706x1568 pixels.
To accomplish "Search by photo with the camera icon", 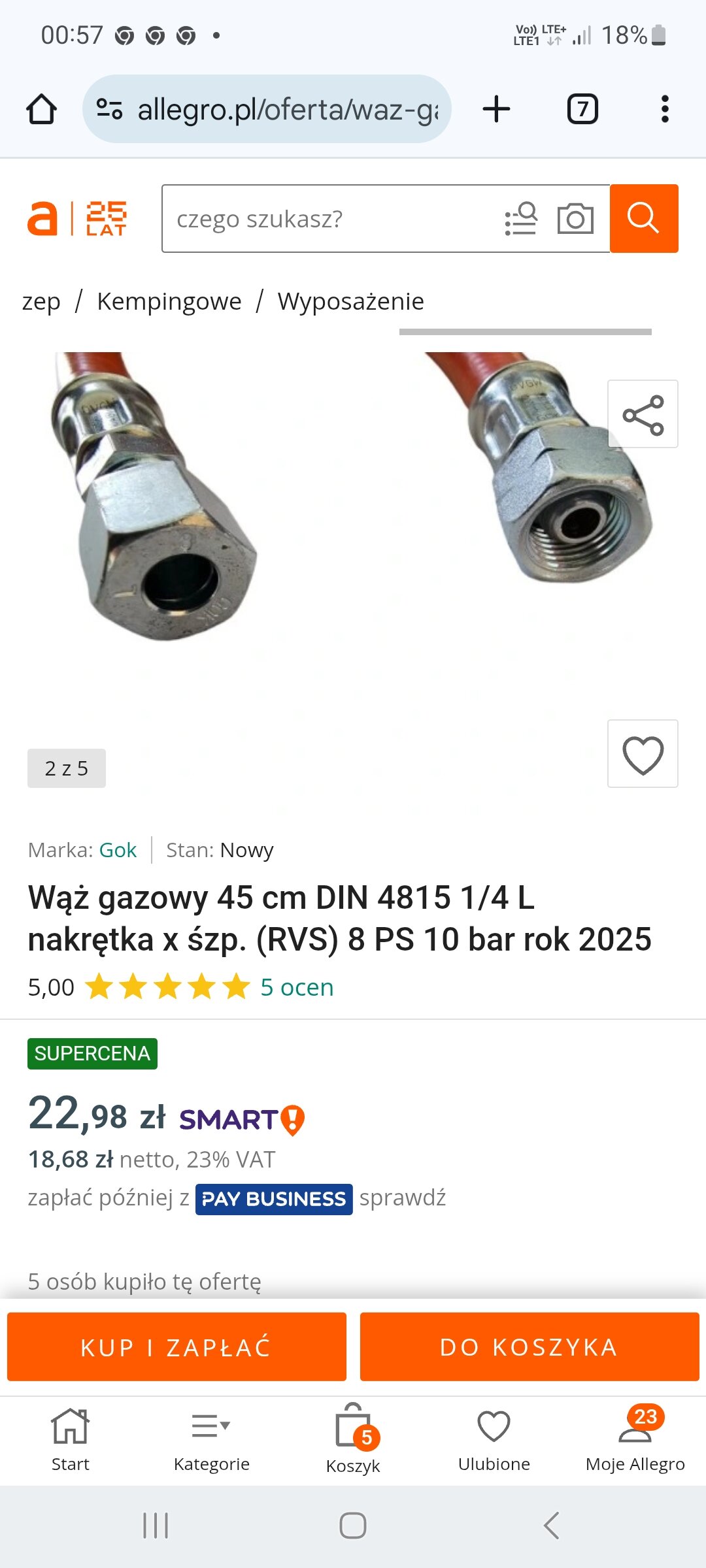I will click(575, 219).
